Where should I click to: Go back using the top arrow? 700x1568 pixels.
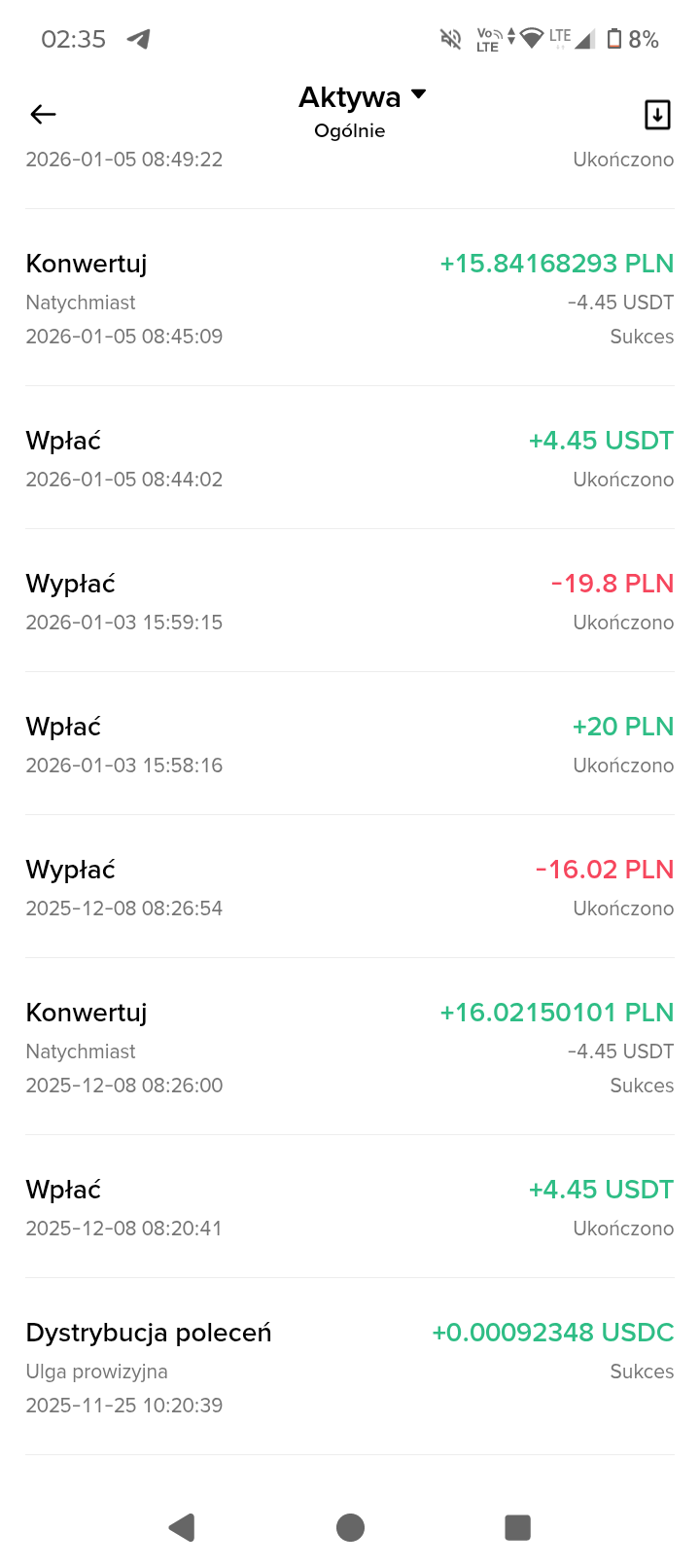[44, 115]
